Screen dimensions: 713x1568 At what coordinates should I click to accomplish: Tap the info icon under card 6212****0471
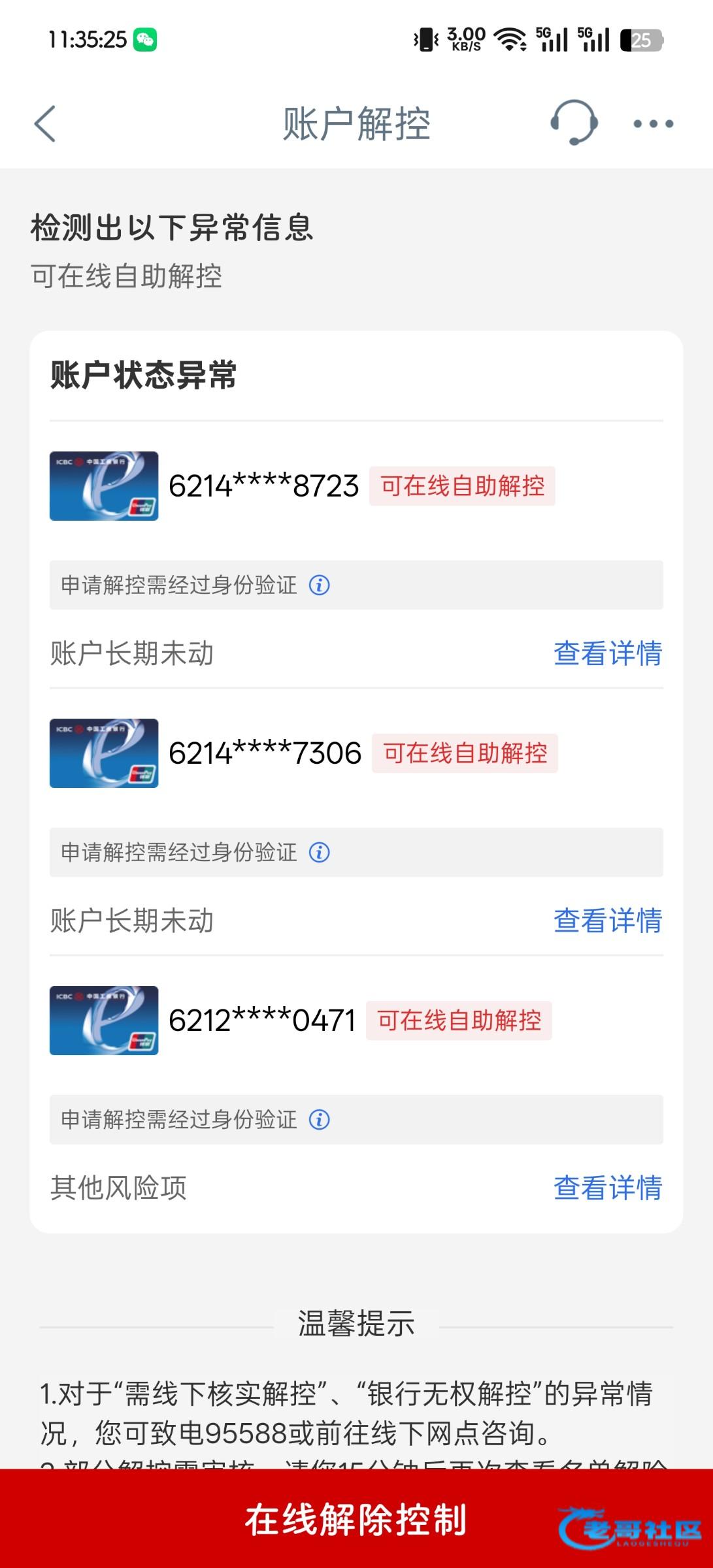coord(319,1120)
